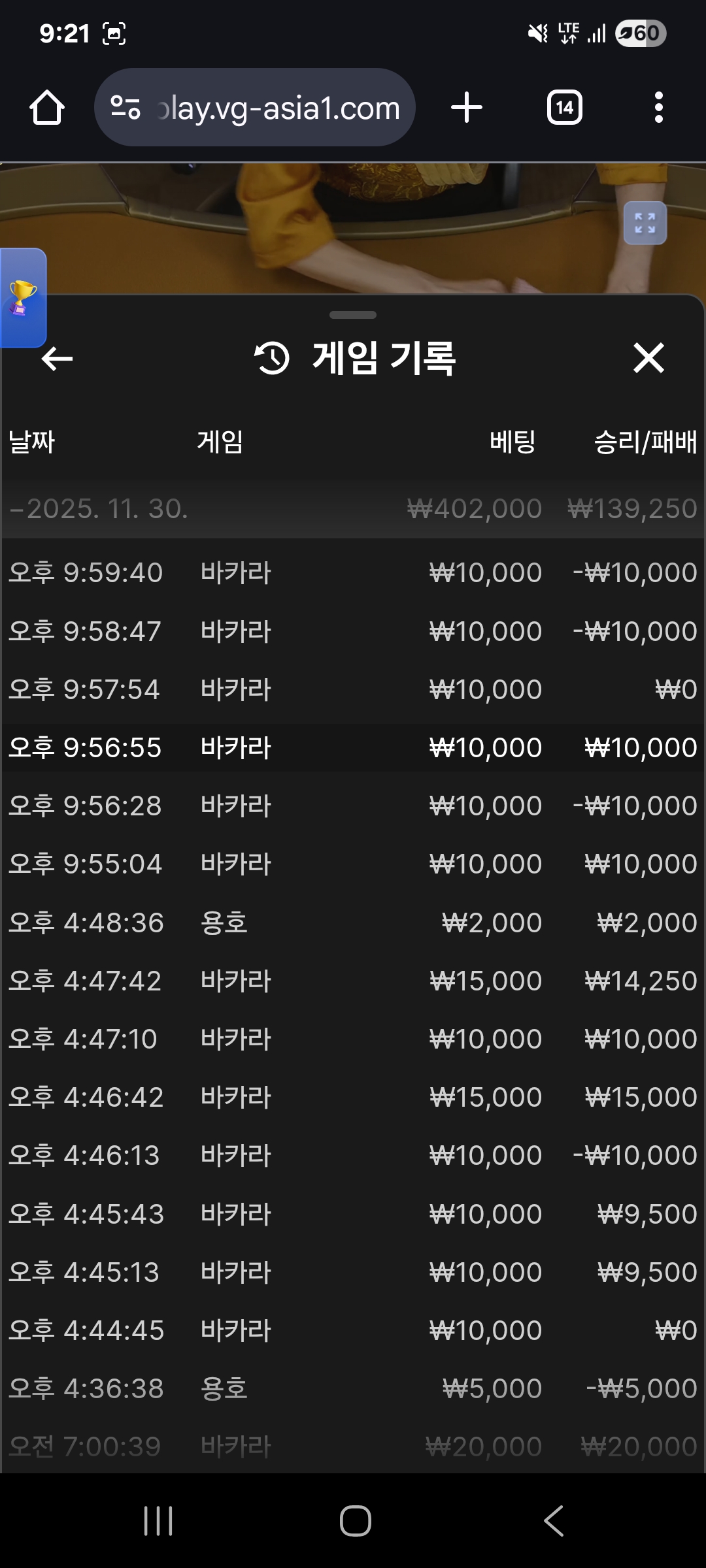The width and height of the screenshot is (706, 1568).
Task: Open the 오후 4:46:42 바카라 record
Action: pyautogui.click(x=353, y=1098)
